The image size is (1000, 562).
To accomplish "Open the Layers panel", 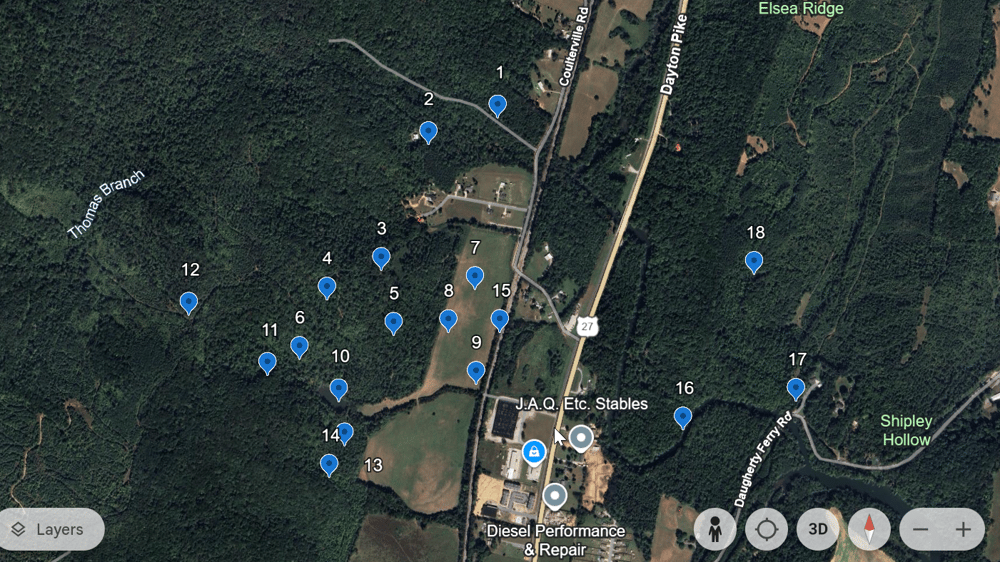I will [50, 529].
